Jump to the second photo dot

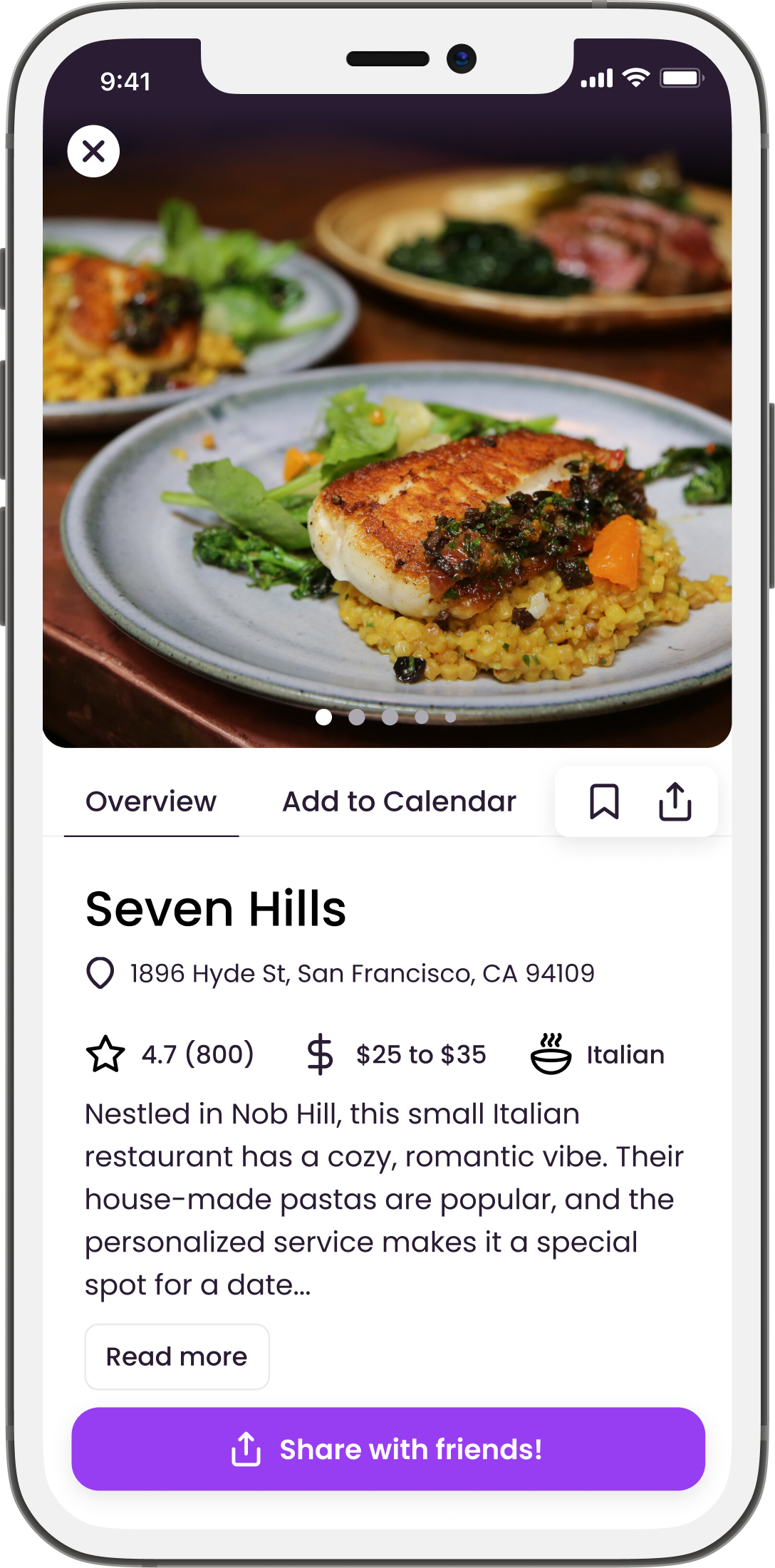pyautogui.click(x=357, y=717)
